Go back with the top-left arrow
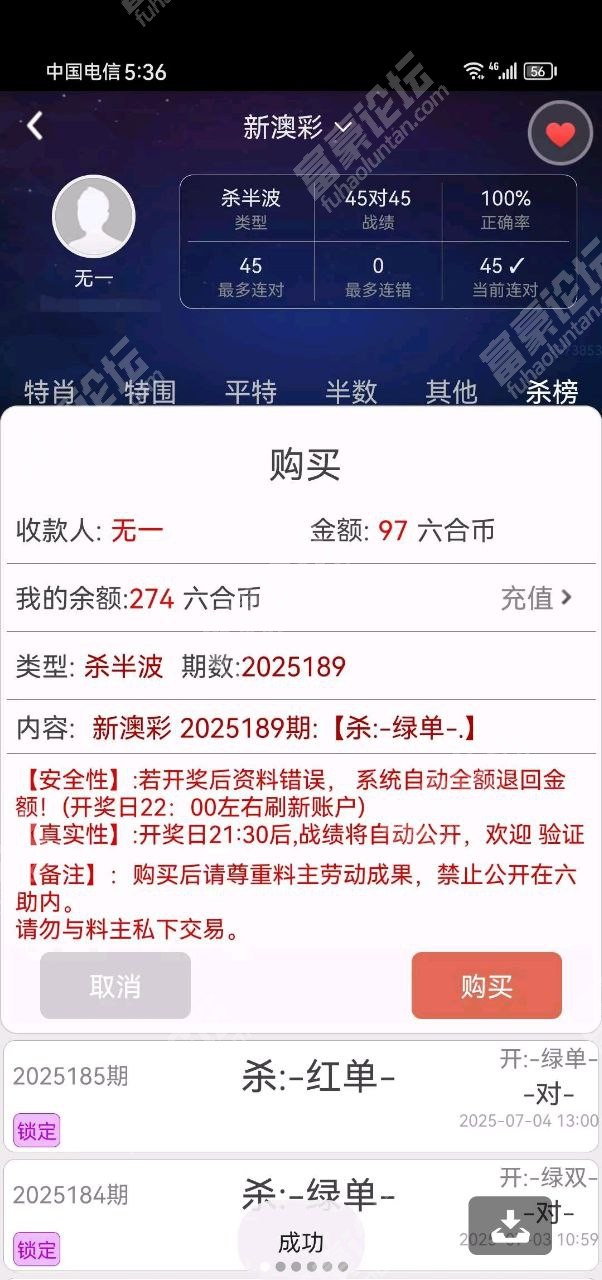Screen dimensions: 602x1280 click(x=35, y=126)
